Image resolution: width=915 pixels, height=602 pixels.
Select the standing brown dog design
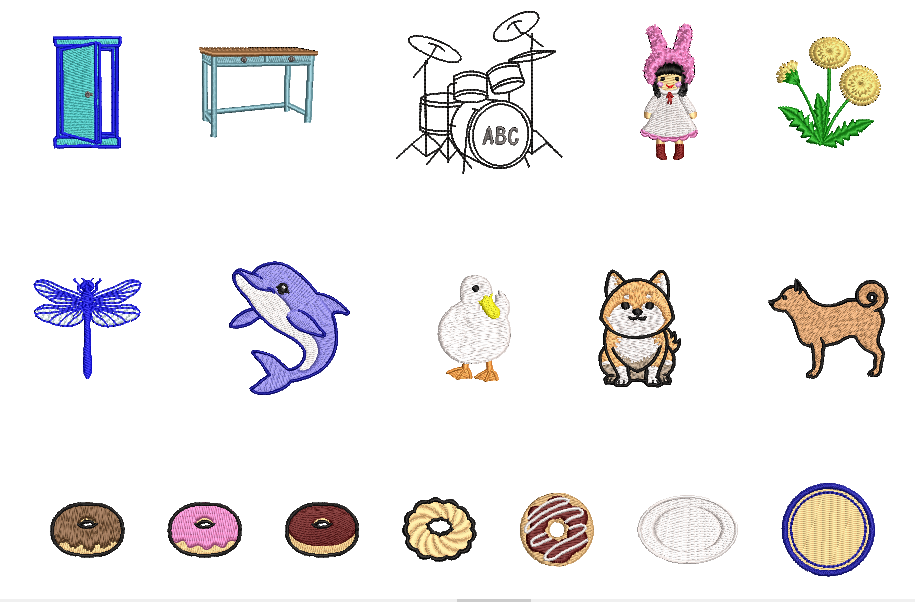point(830,327)
